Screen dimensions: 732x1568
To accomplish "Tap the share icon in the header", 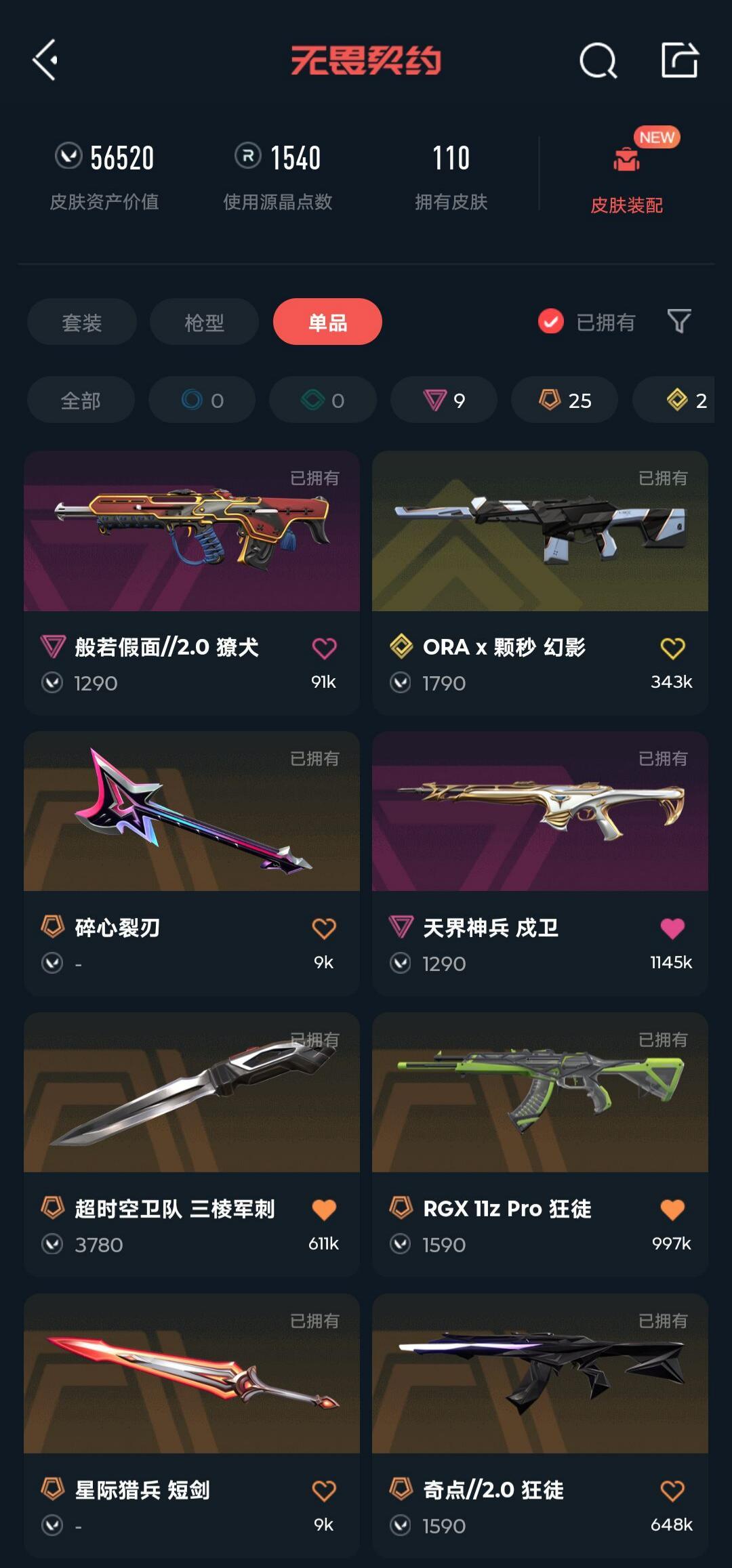I will coord(680,60).
